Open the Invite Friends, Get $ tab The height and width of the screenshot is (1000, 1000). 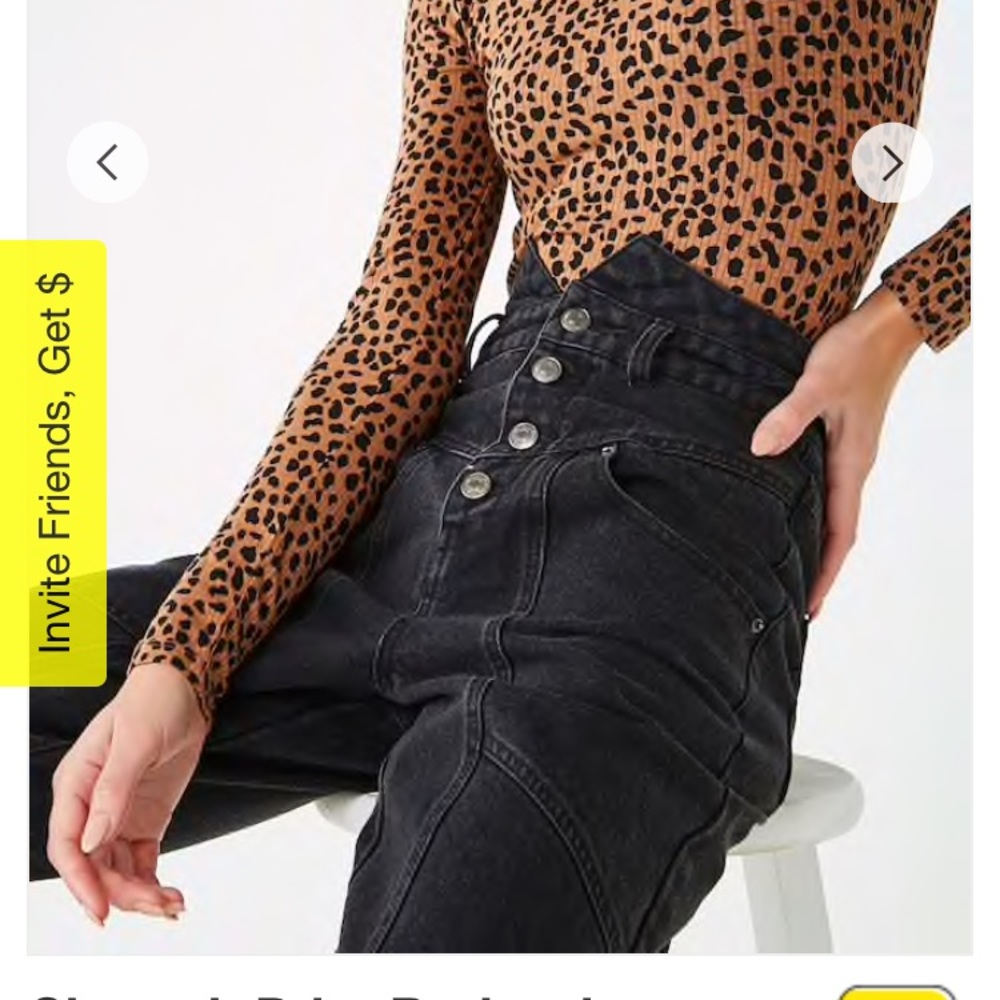click(x=54, y=462)
